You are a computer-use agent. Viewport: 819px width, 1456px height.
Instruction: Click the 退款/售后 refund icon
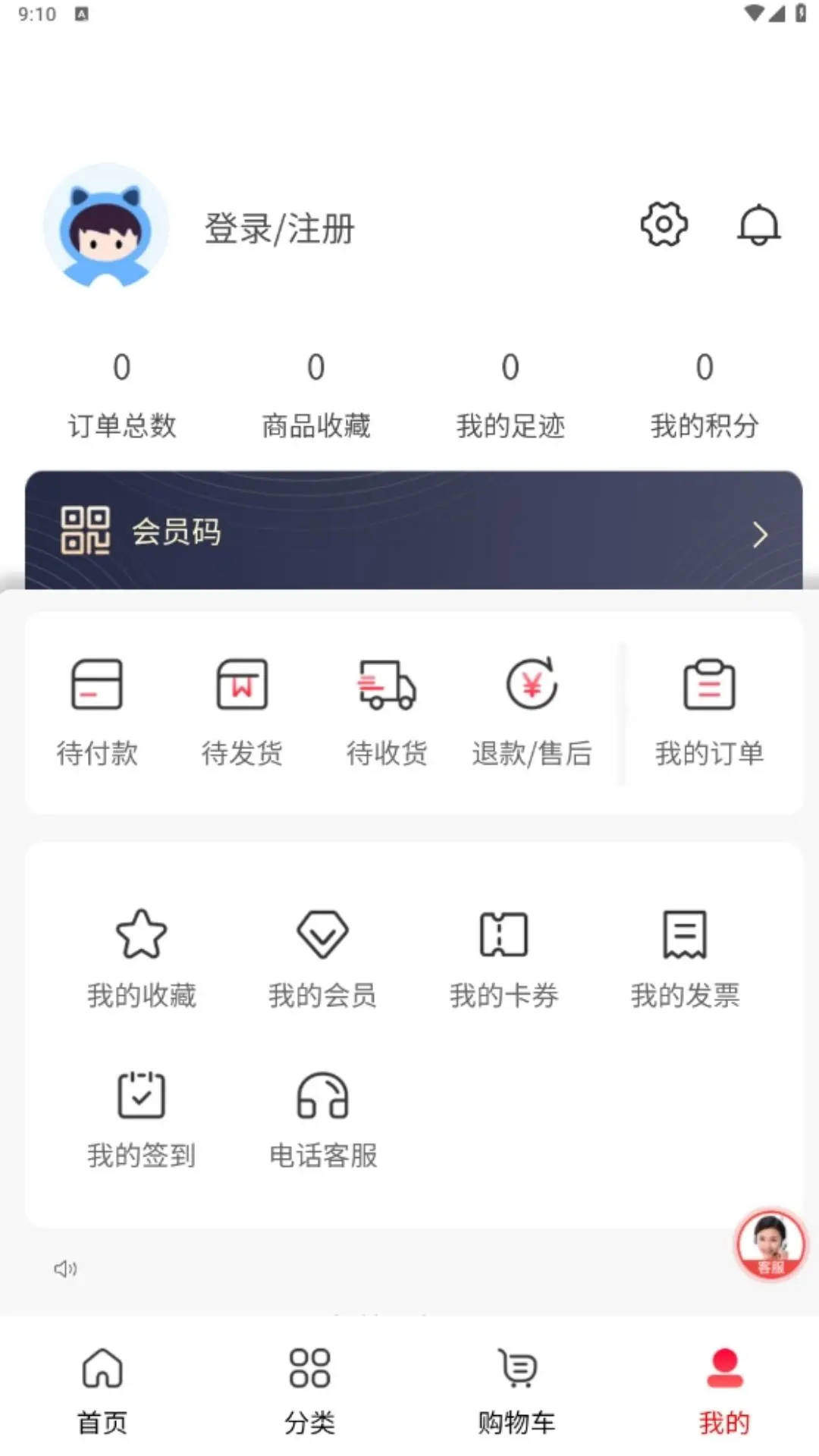coord(532,685)
